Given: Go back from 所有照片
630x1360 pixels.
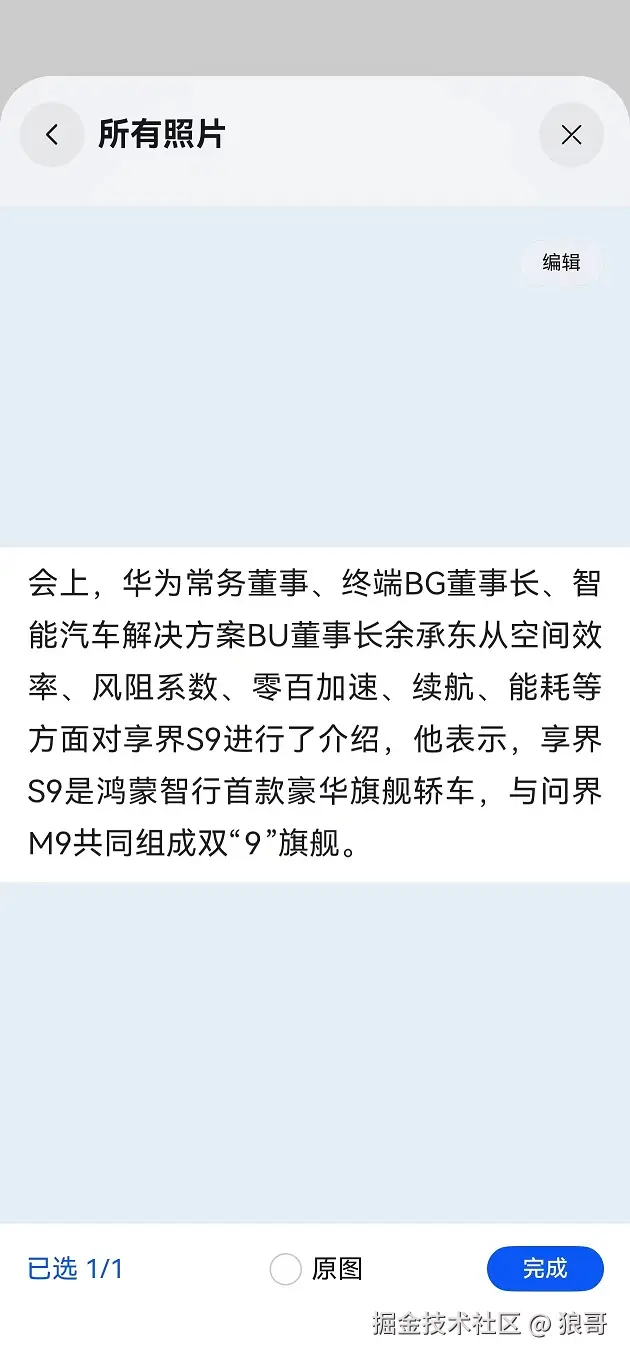Looking at the screenshot, I should (52, 135).
